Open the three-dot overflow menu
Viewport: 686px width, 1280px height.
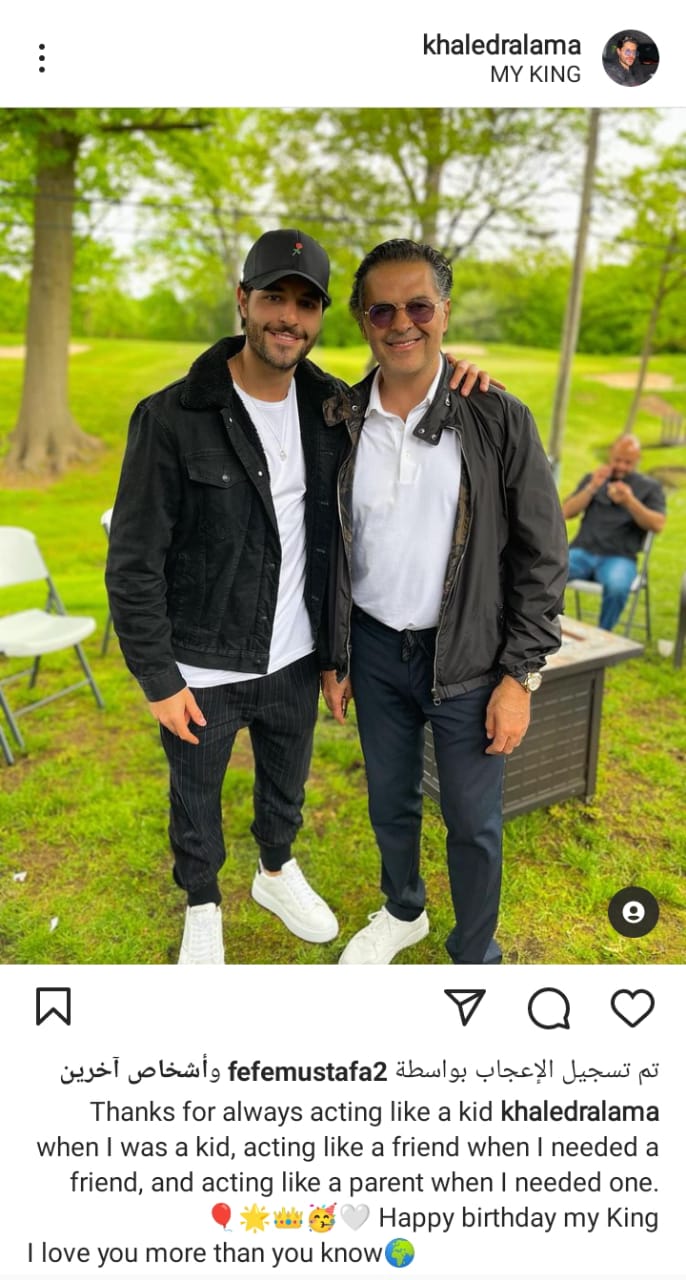coord(41,58)
